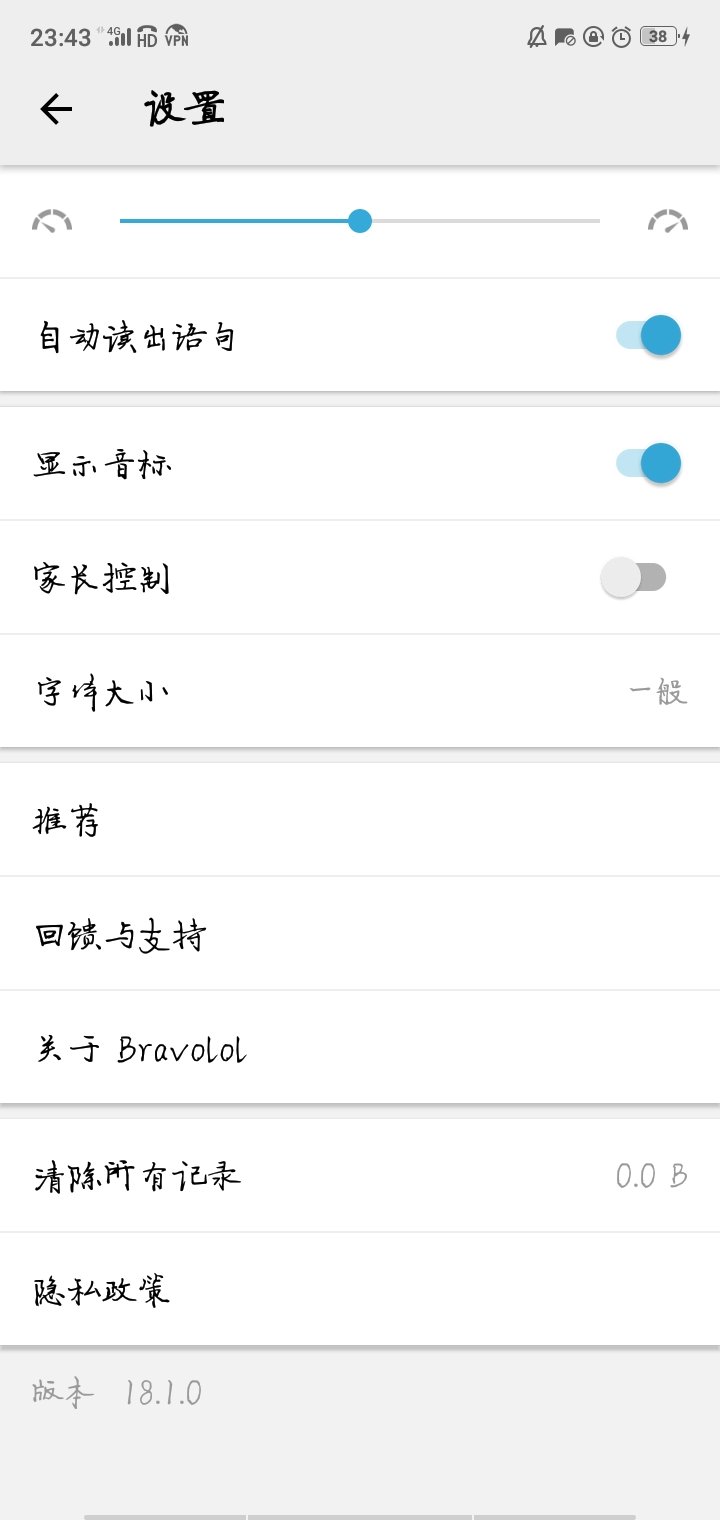Turn off 自动读出语句
Image resolution: width=720 pixels, height=1520 pixels.
click(x=648, y=336)
